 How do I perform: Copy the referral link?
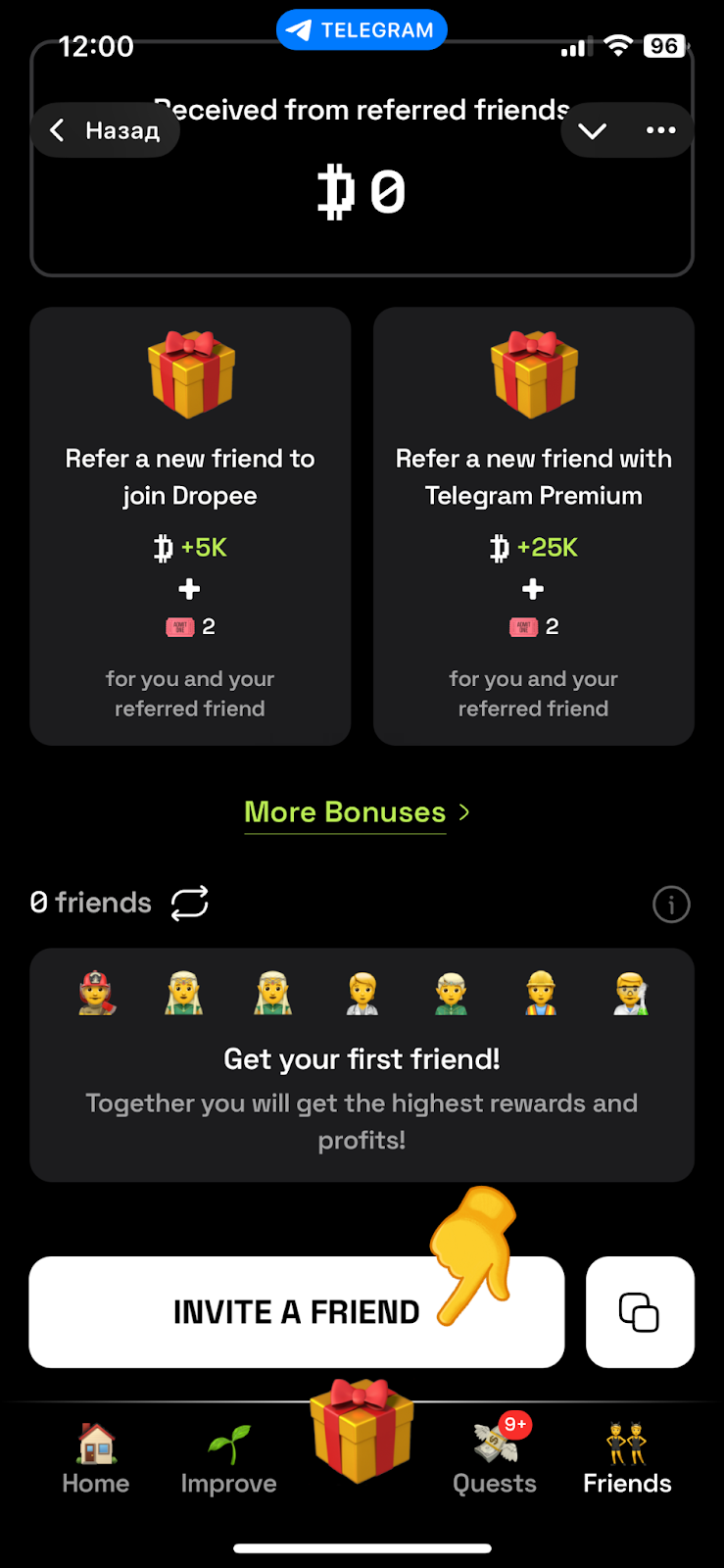pos(640,1311)
